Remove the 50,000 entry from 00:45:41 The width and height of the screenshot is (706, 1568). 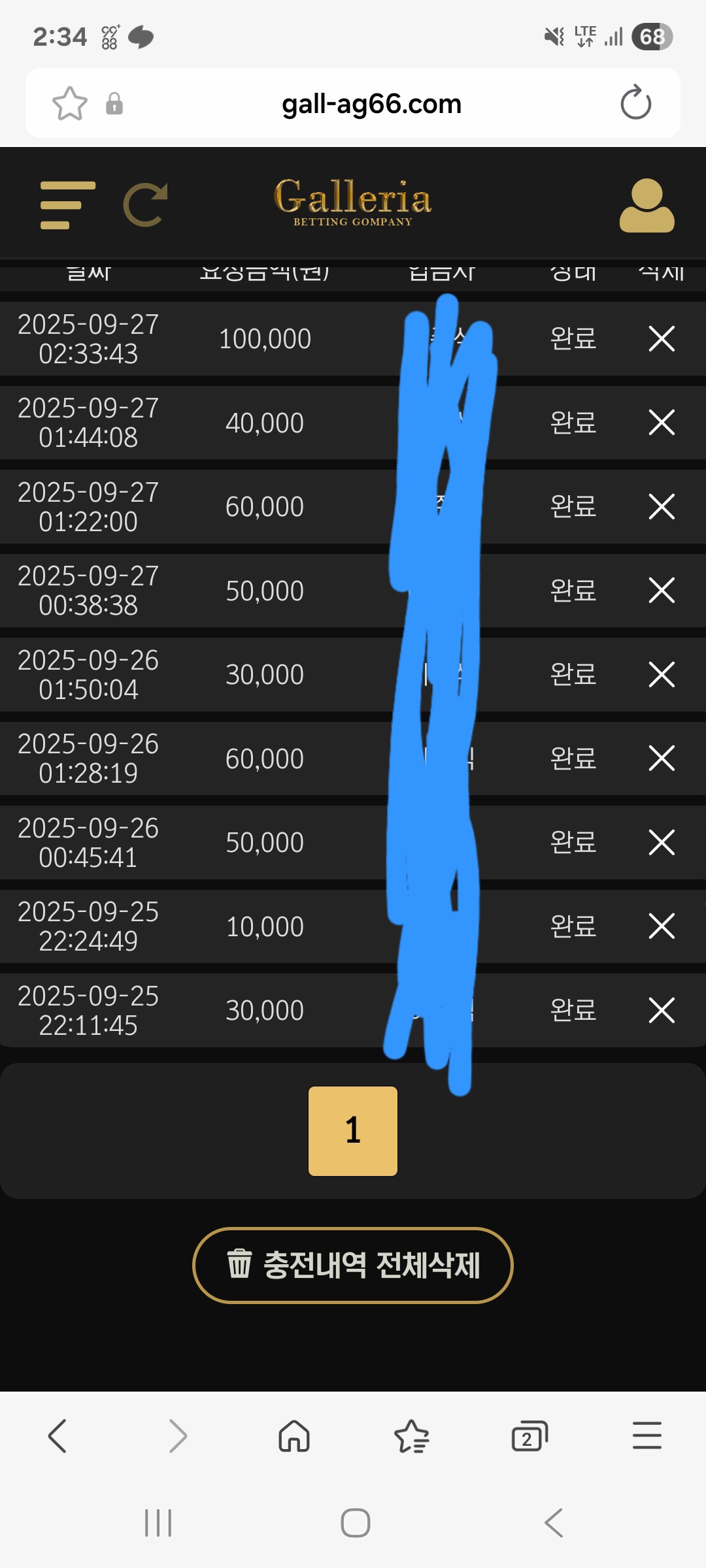pyautogui.click(x=661, y=842)
